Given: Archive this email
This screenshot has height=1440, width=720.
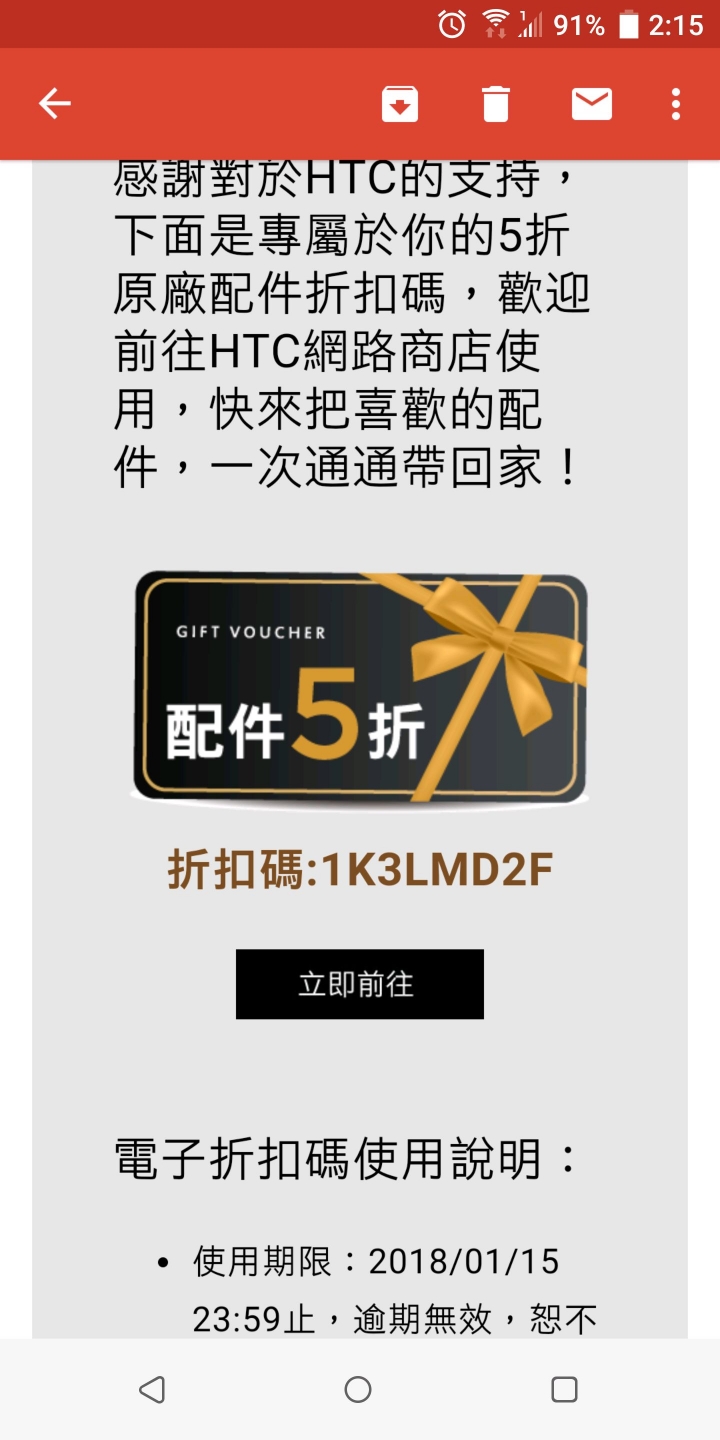Looking at the screenshot, I should 400,104.
